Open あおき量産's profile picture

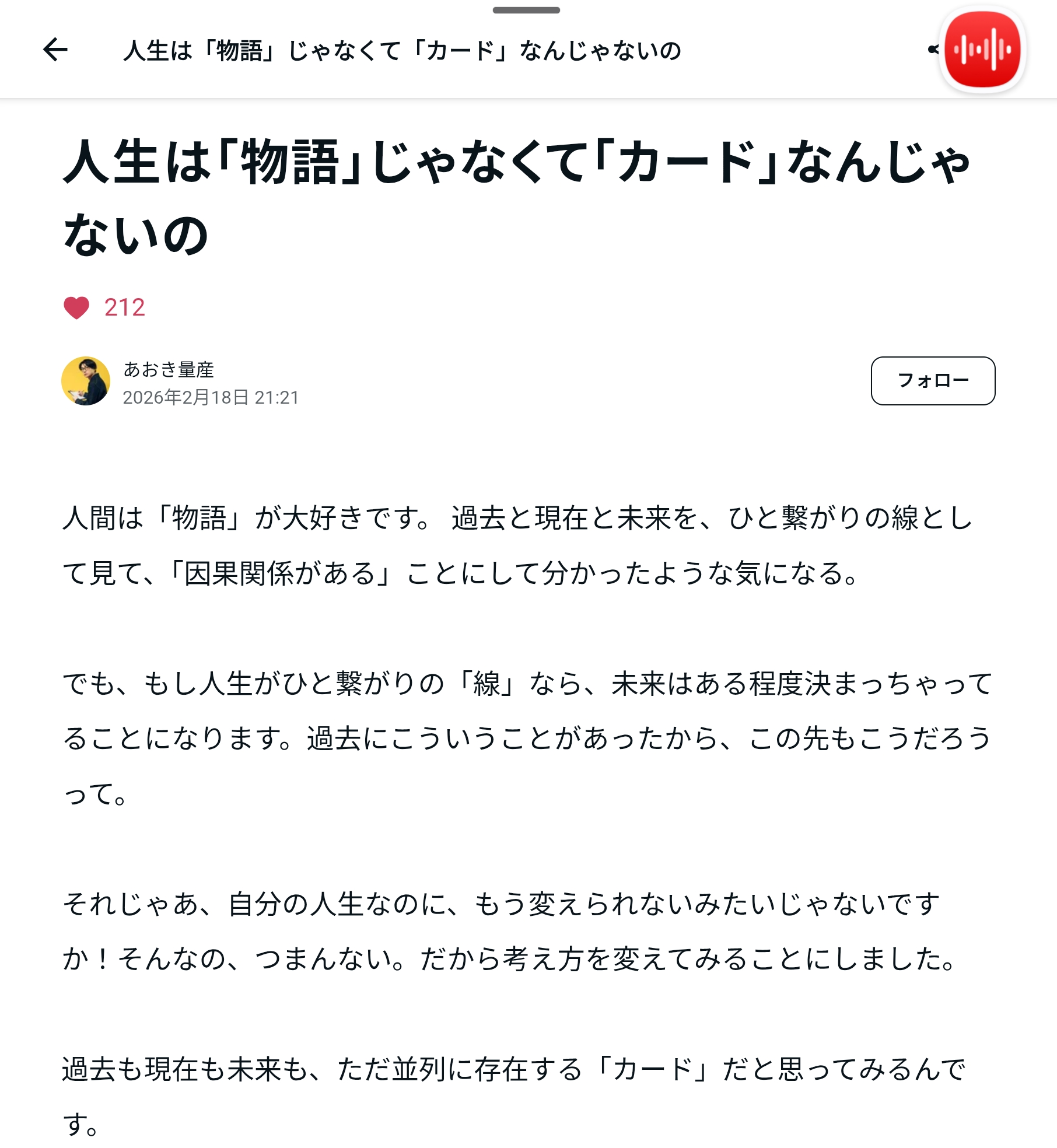[86, 381]
